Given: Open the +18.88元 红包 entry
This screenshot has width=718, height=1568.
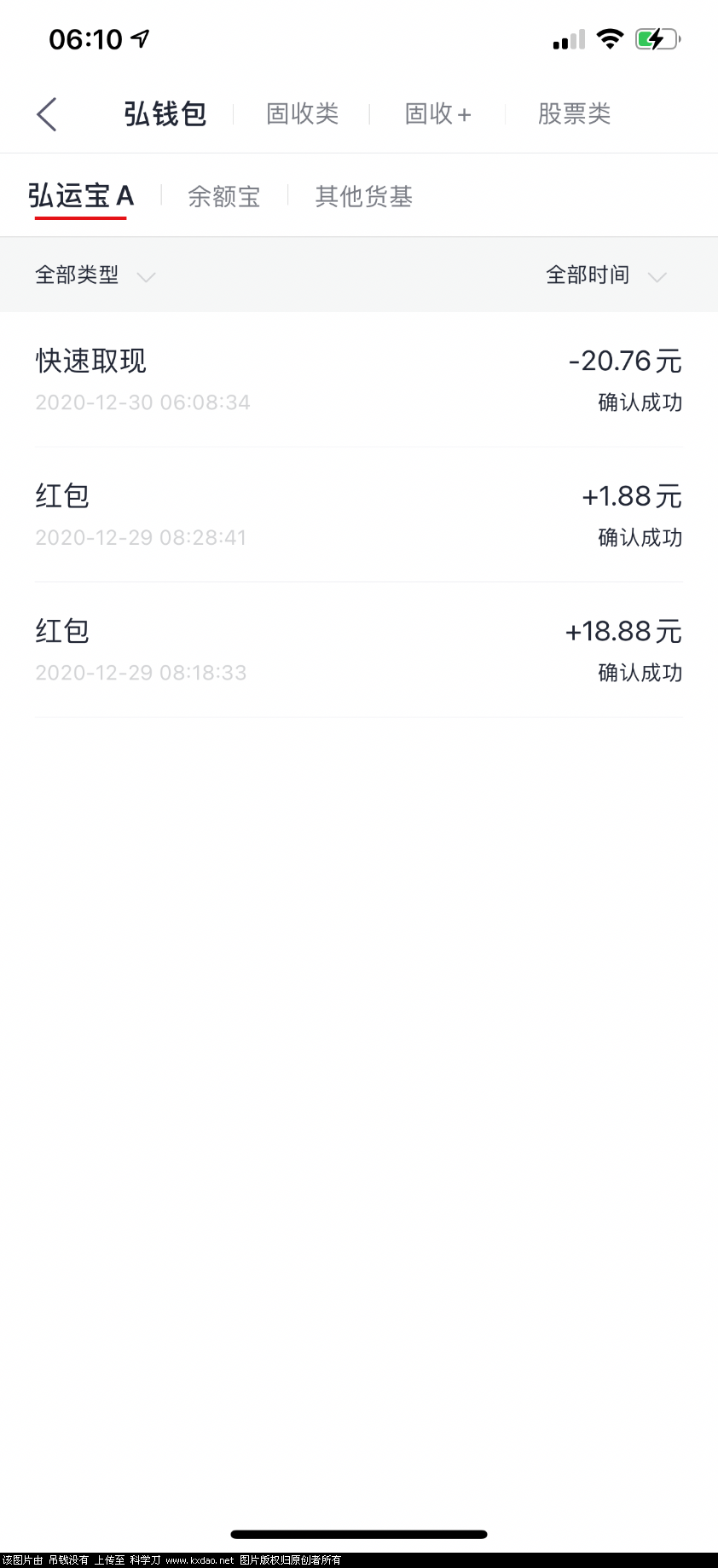Looking at the screenshot, I should pos(358,649).
